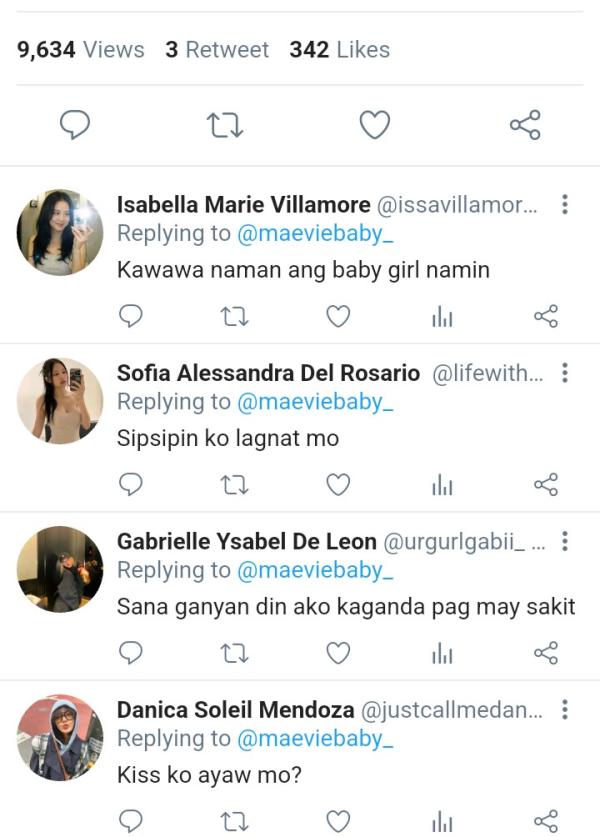
Task: Share the main tweet
Action: pyautogui.click(x=525, y=125)
